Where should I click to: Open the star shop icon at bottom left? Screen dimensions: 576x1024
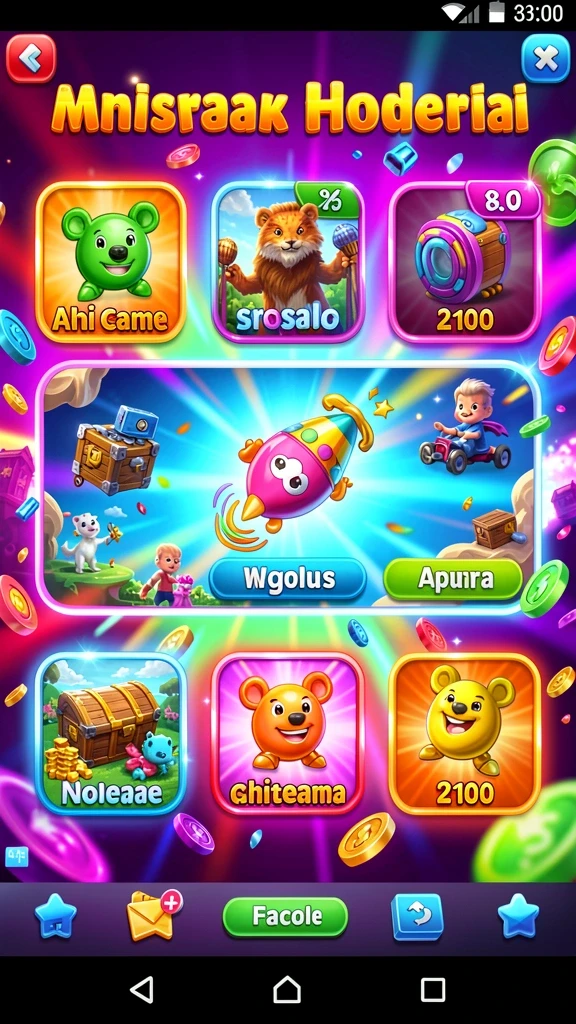point(56,916)
